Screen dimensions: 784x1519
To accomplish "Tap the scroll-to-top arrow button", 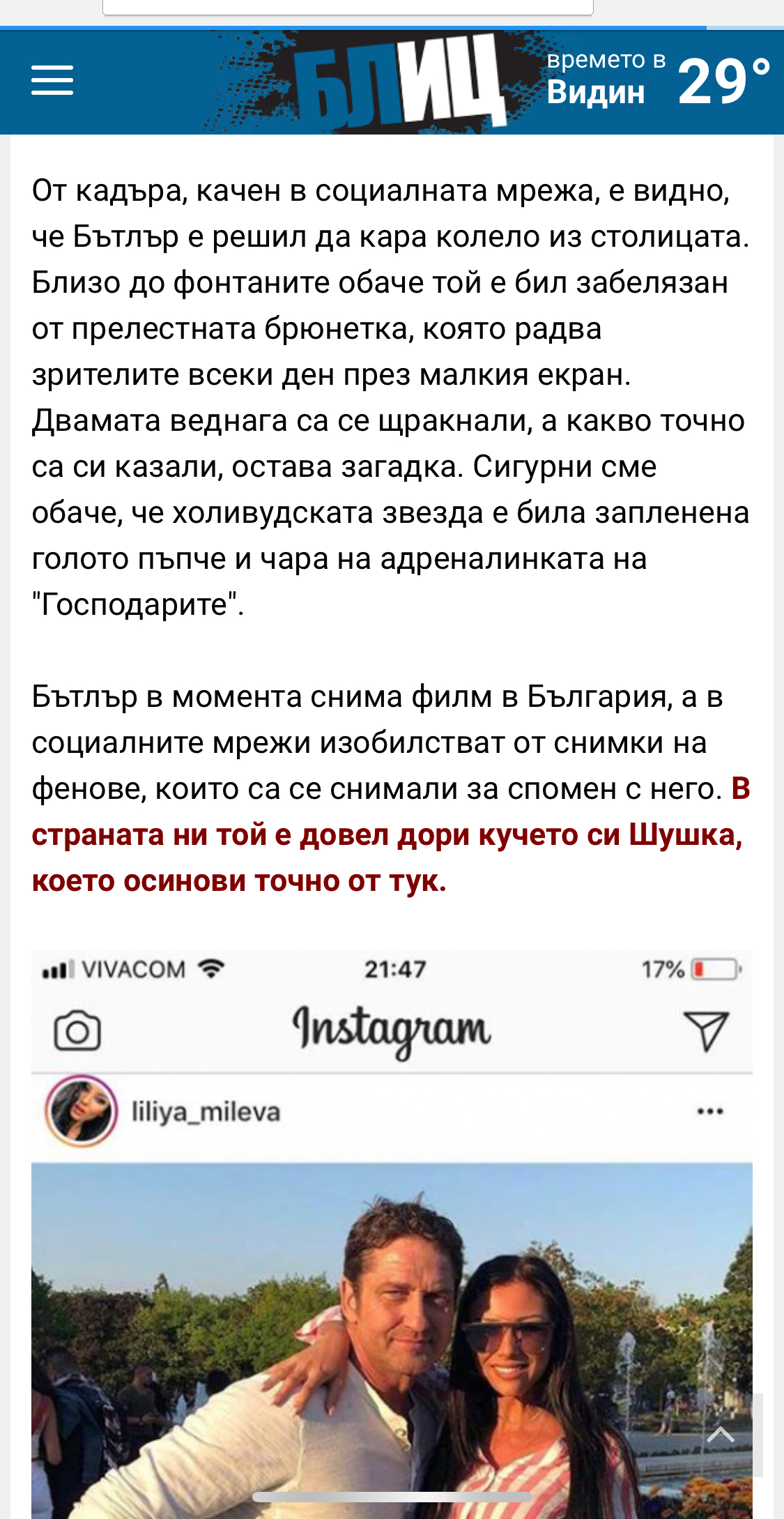I will pyautogui.click(x=721, y=1435).
